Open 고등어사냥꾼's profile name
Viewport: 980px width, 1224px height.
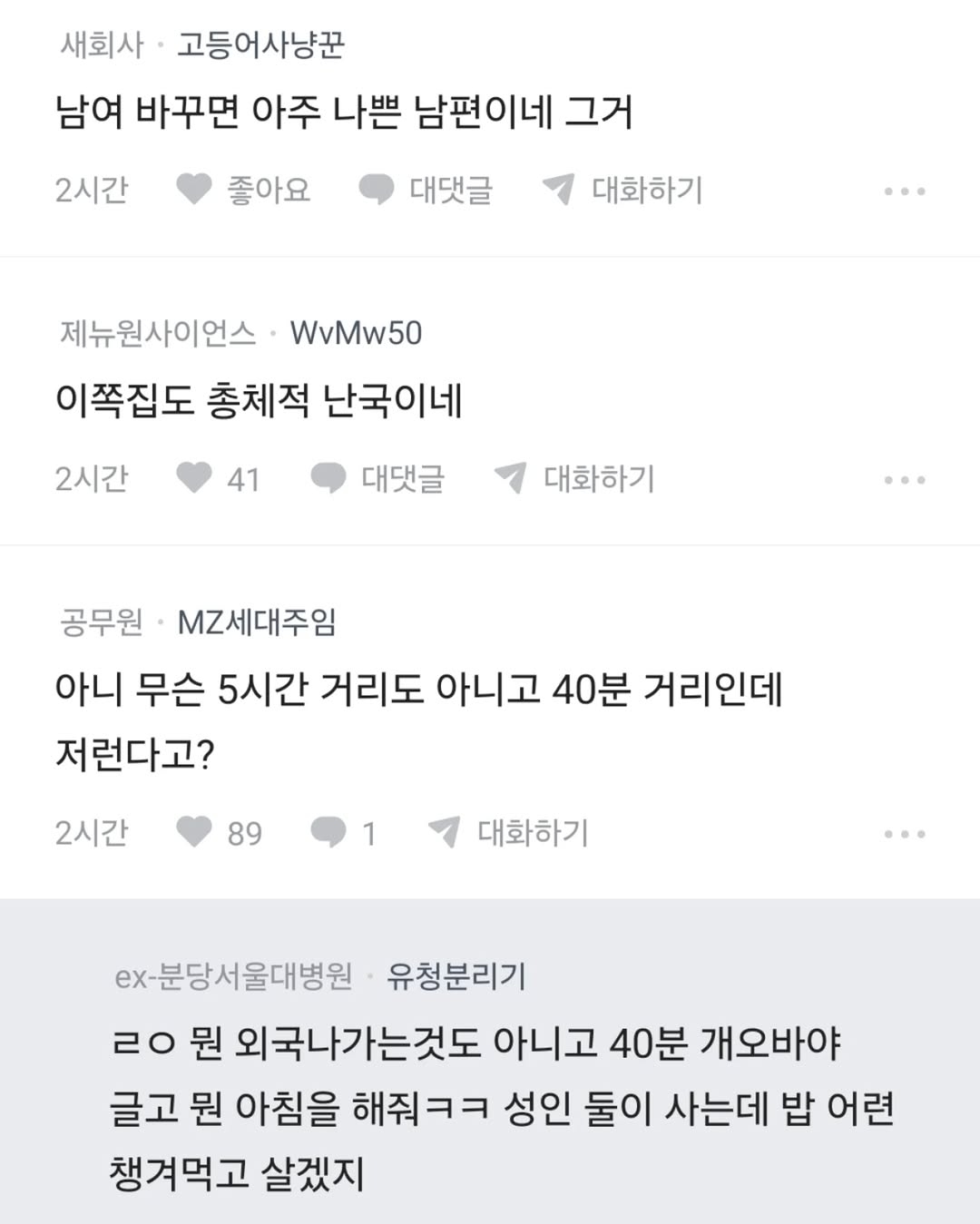(x=260, y=44)
